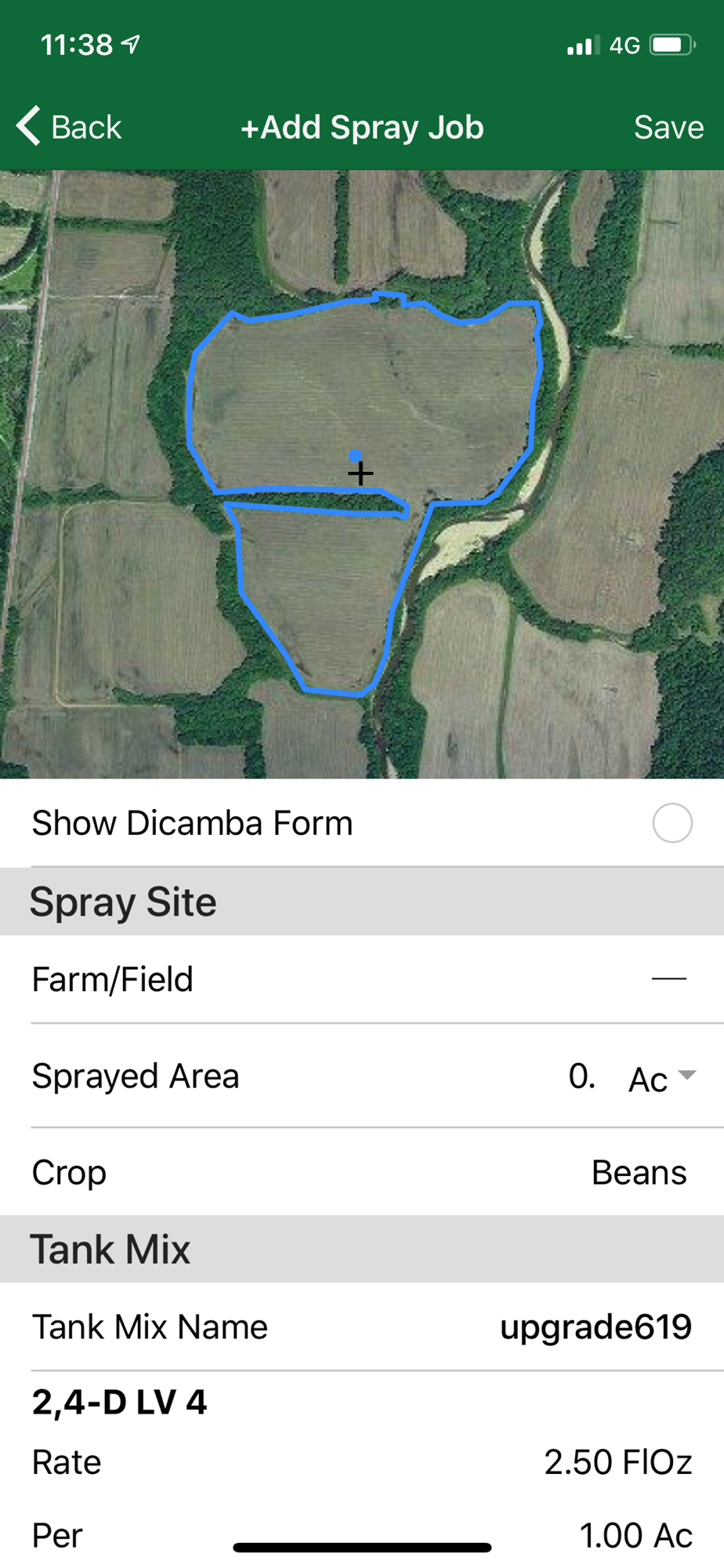The width and height of the screenshot is (724, 1568).
Task: Enable Show Dicamba Form
Action: pyautogui.click(x=672, y=823)
